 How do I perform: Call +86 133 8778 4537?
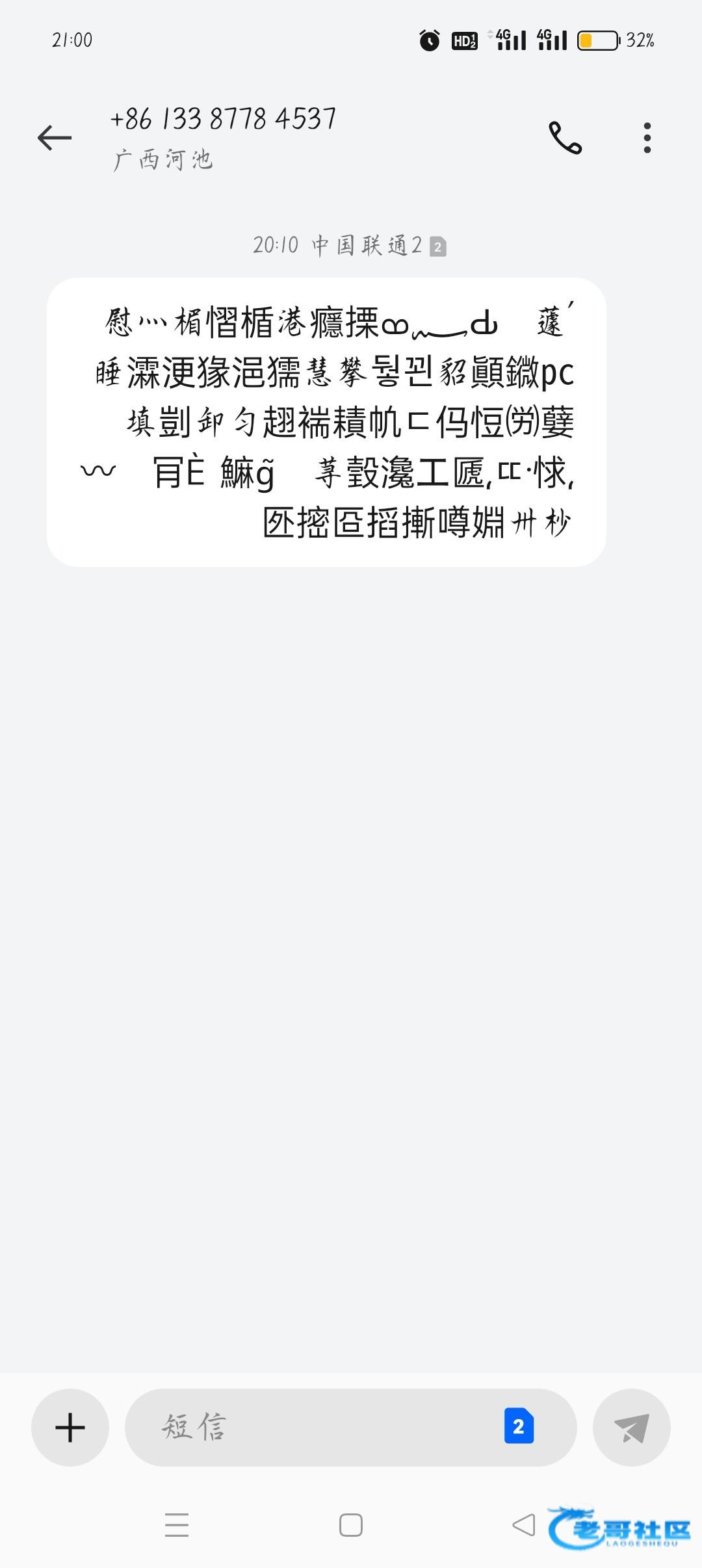tap(565, 138)
